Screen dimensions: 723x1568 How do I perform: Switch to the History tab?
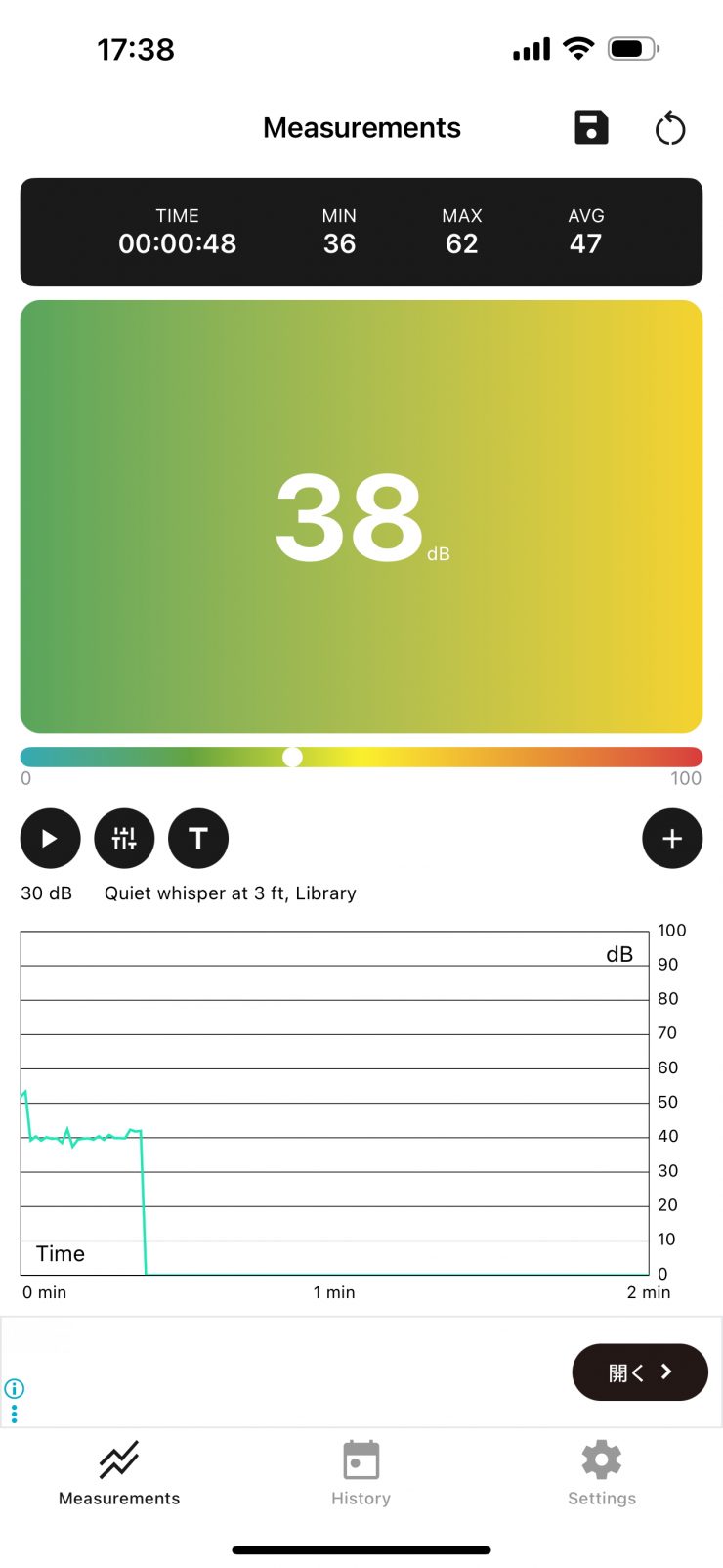coord(361,1472)
